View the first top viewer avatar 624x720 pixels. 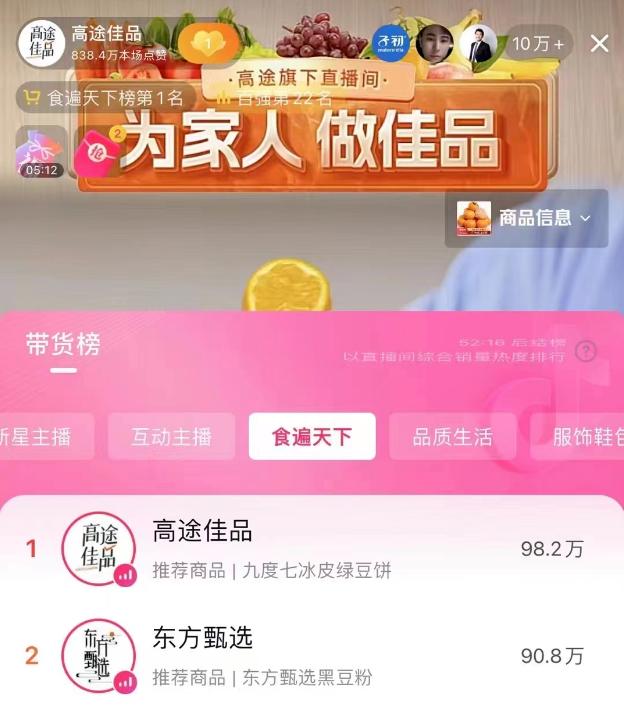point(391,44)
